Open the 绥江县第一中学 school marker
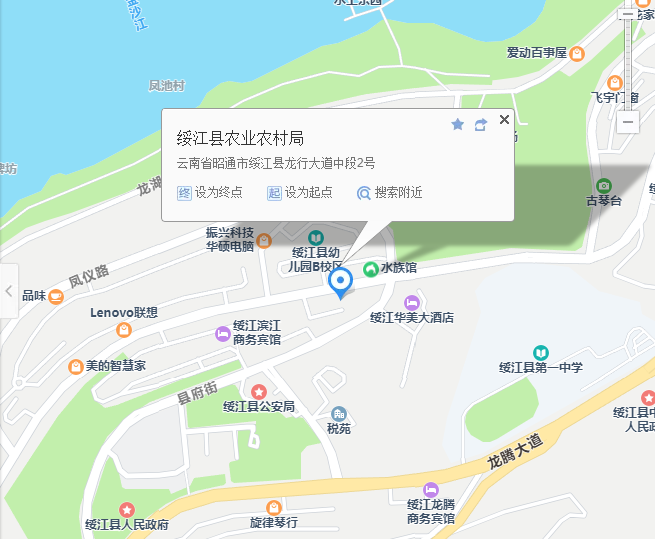The height and width of the screenshot is (539, 655). 541,353
